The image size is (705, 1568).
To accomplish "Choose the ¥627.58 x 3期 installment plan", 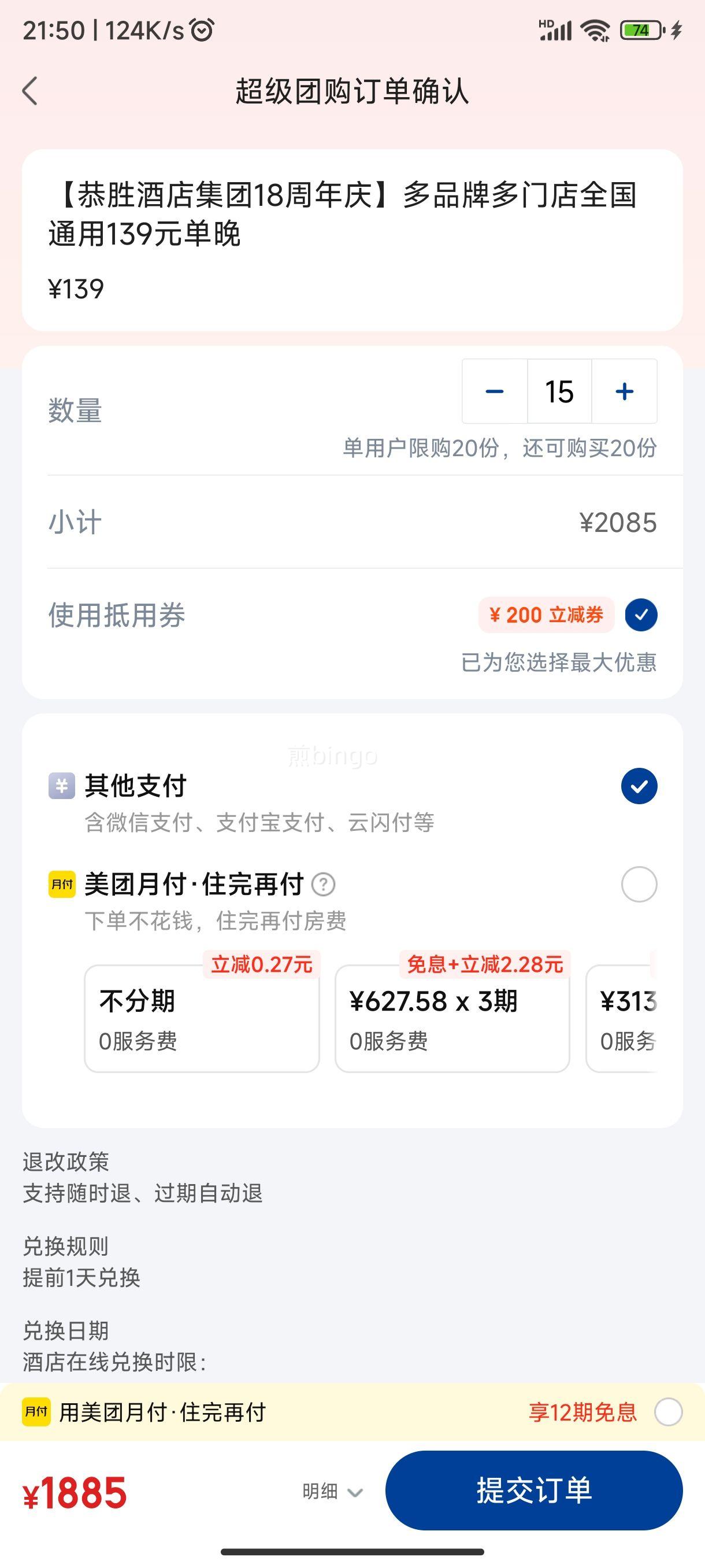I will [452, 1018].
